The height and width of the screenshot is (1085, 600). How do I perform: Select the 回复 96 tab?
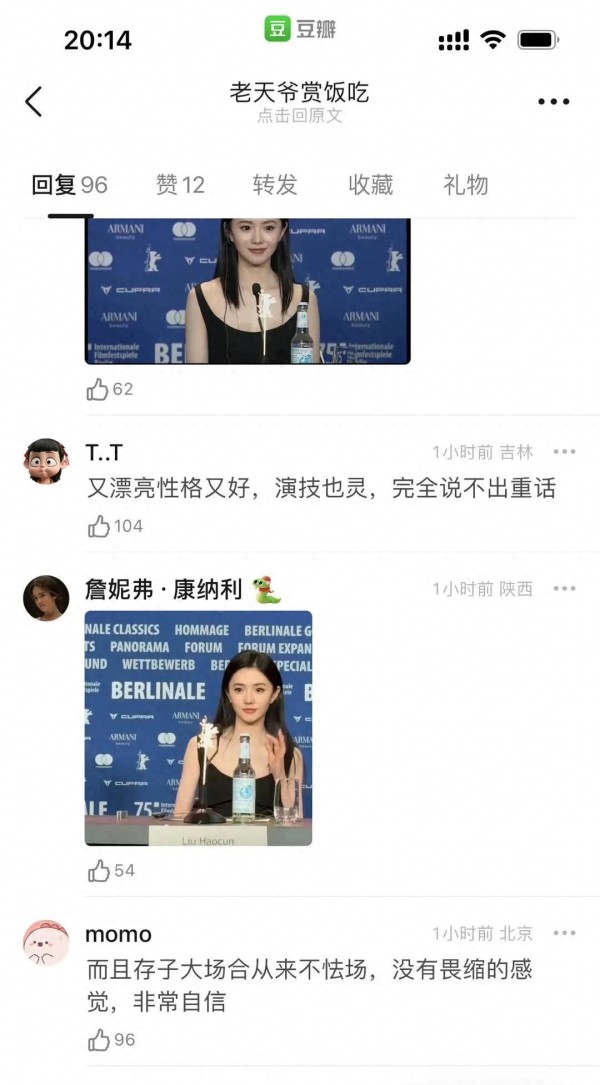tap(70, 185)
